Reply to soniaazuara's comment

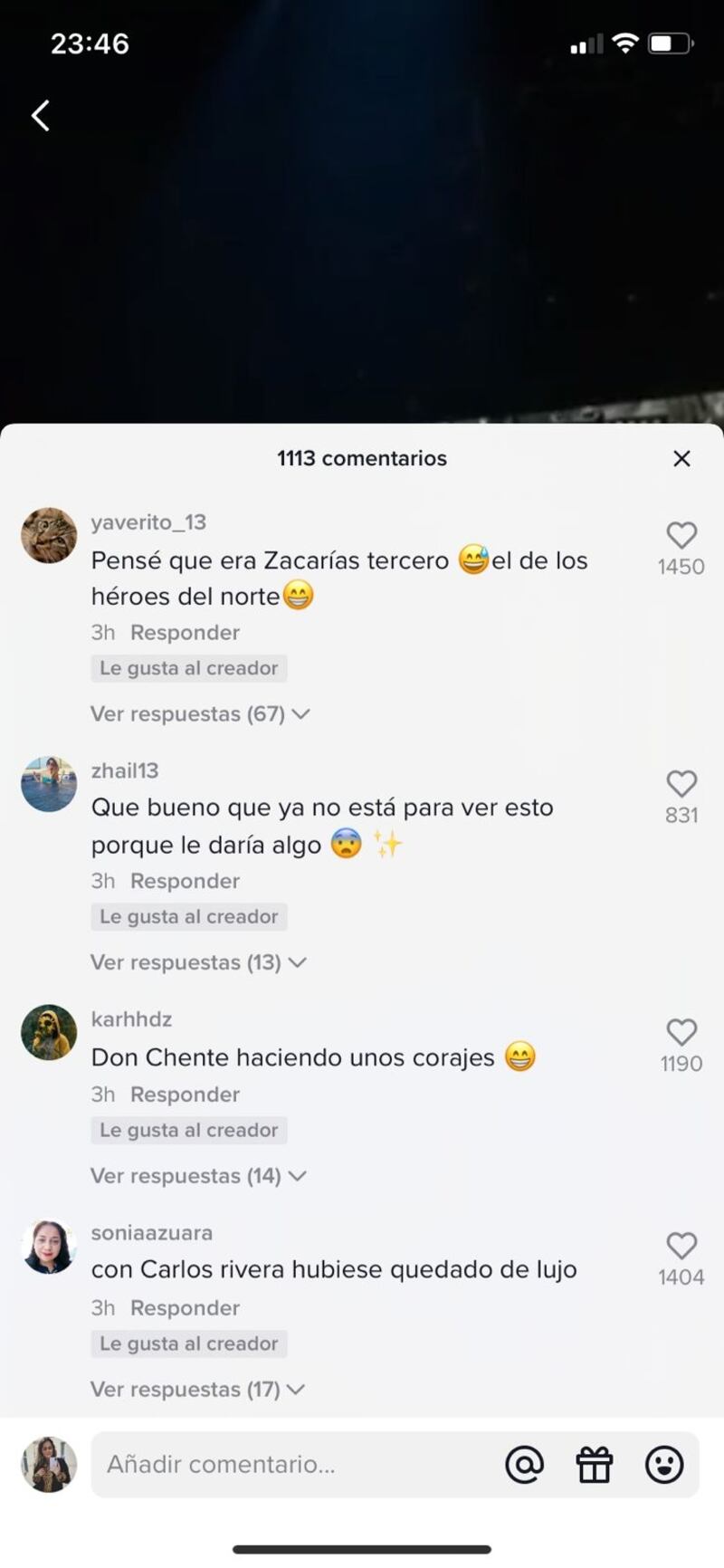[x=185, y=1308]
